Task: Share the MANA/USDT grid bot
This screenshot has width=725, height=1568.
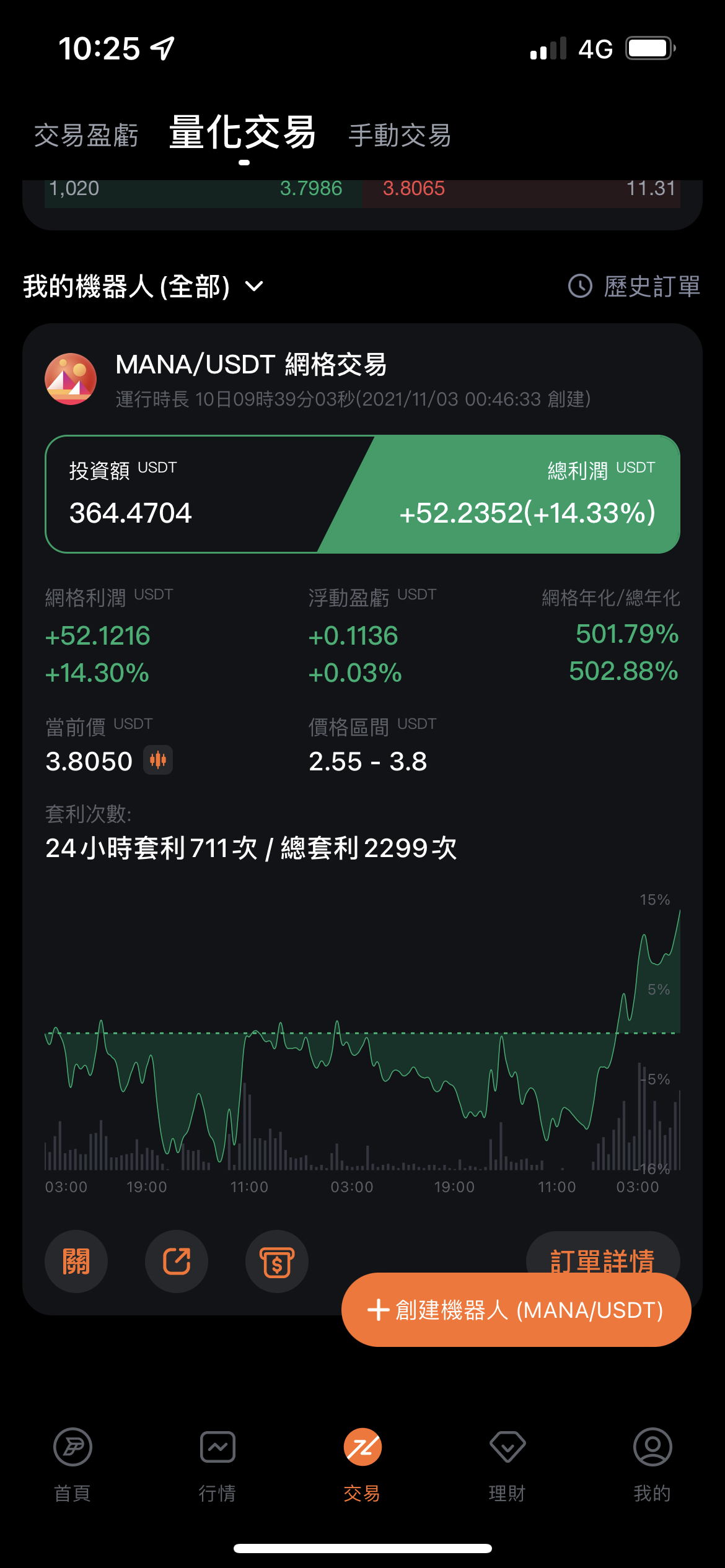Action: (x=177, y=1261)
